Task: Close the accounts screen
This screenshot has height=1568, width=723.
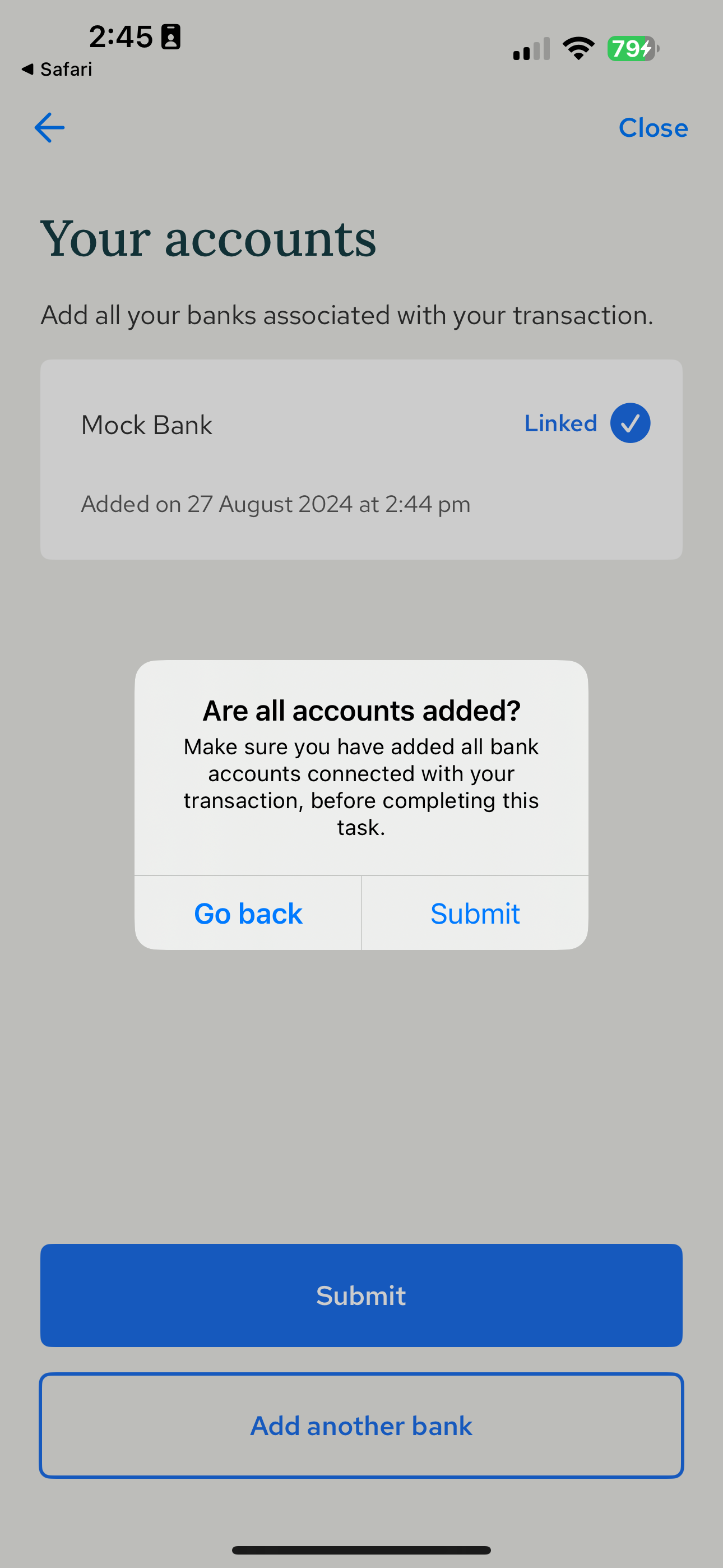Action: pos(652,128)
